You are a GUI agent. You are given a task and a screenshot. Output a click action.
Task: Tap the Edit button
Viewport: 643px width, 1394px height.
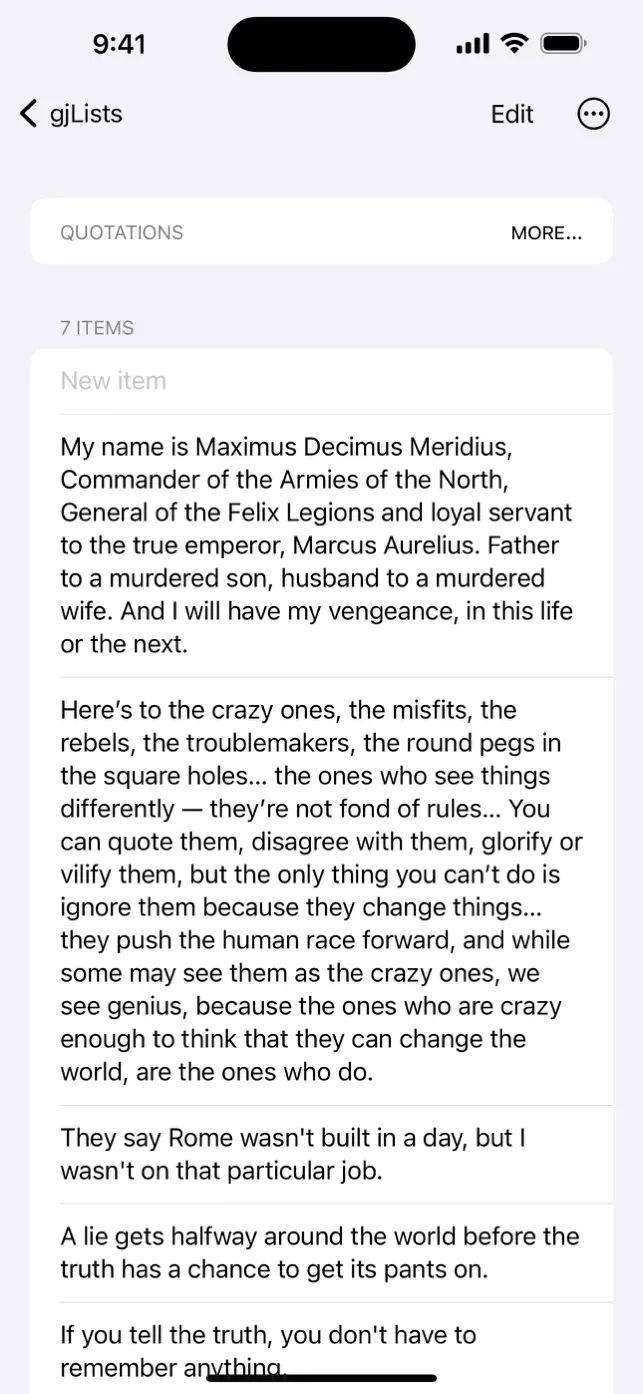pyautogui.click(x=512, y=114)
